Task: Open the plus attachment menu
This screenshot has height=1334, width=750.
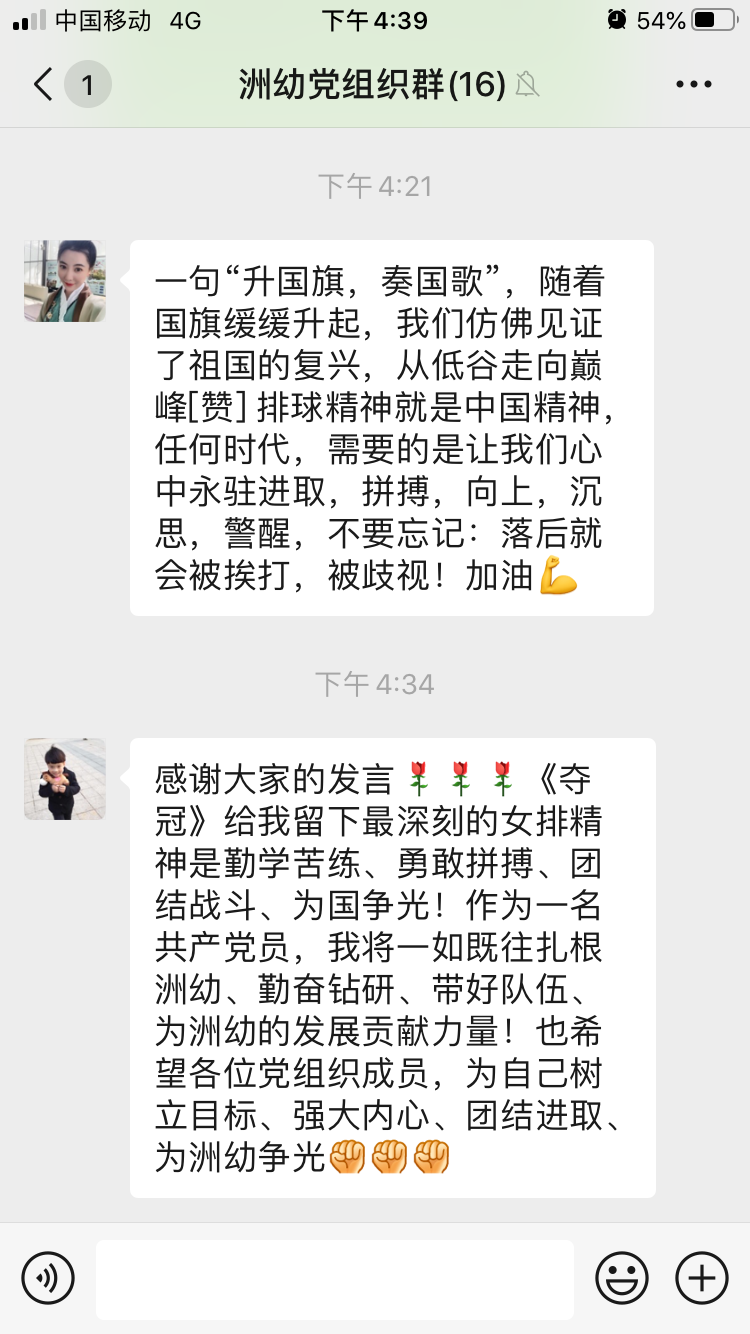Action: 702,1278
